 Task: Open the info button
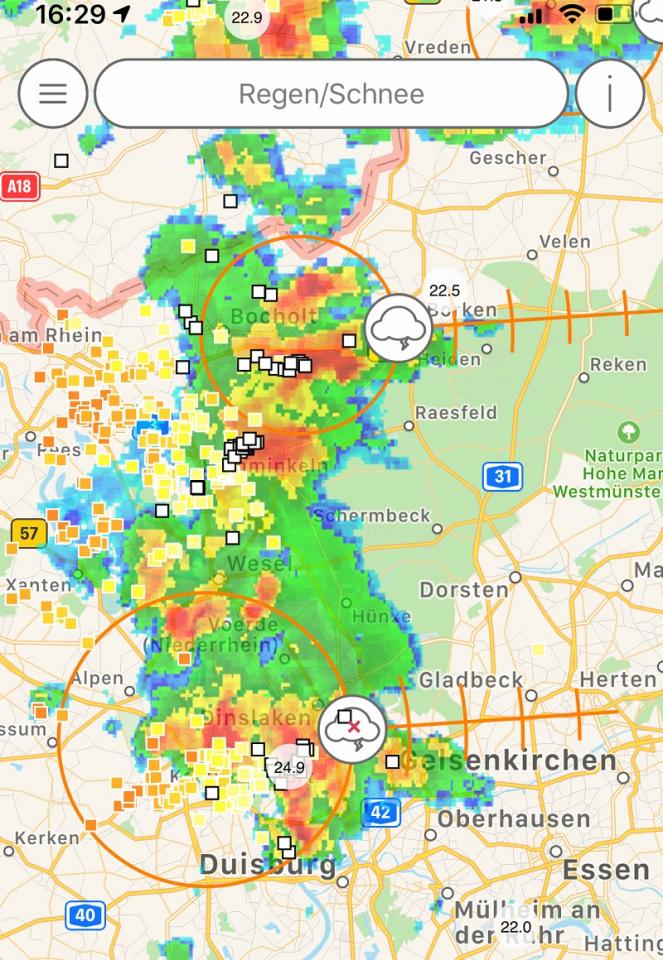tap(609, 93)
